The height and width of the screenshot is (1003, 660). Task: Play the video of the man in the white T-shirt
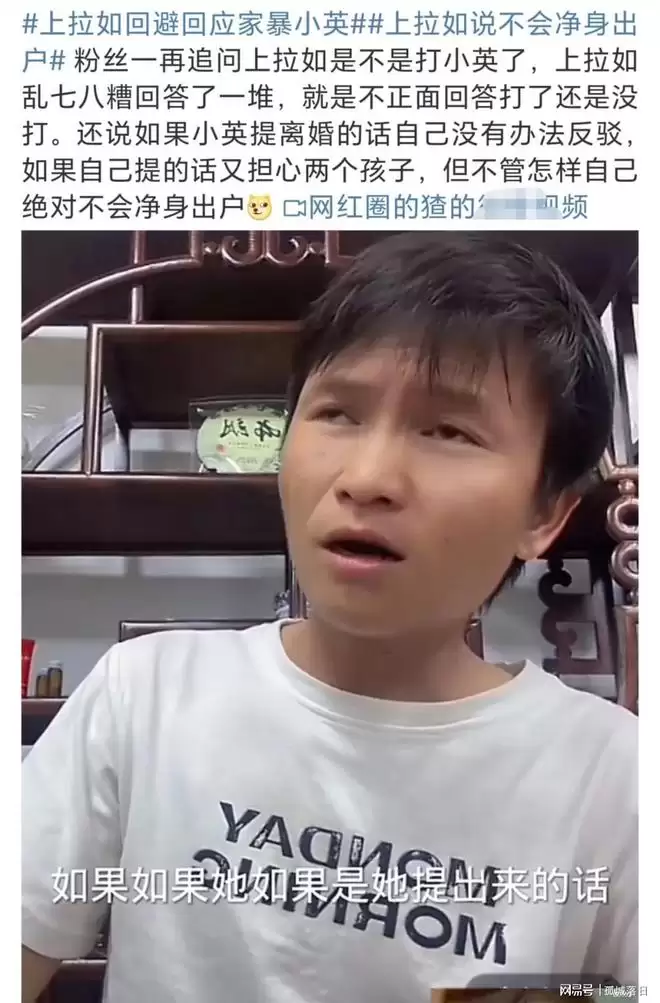coord(330,600)
